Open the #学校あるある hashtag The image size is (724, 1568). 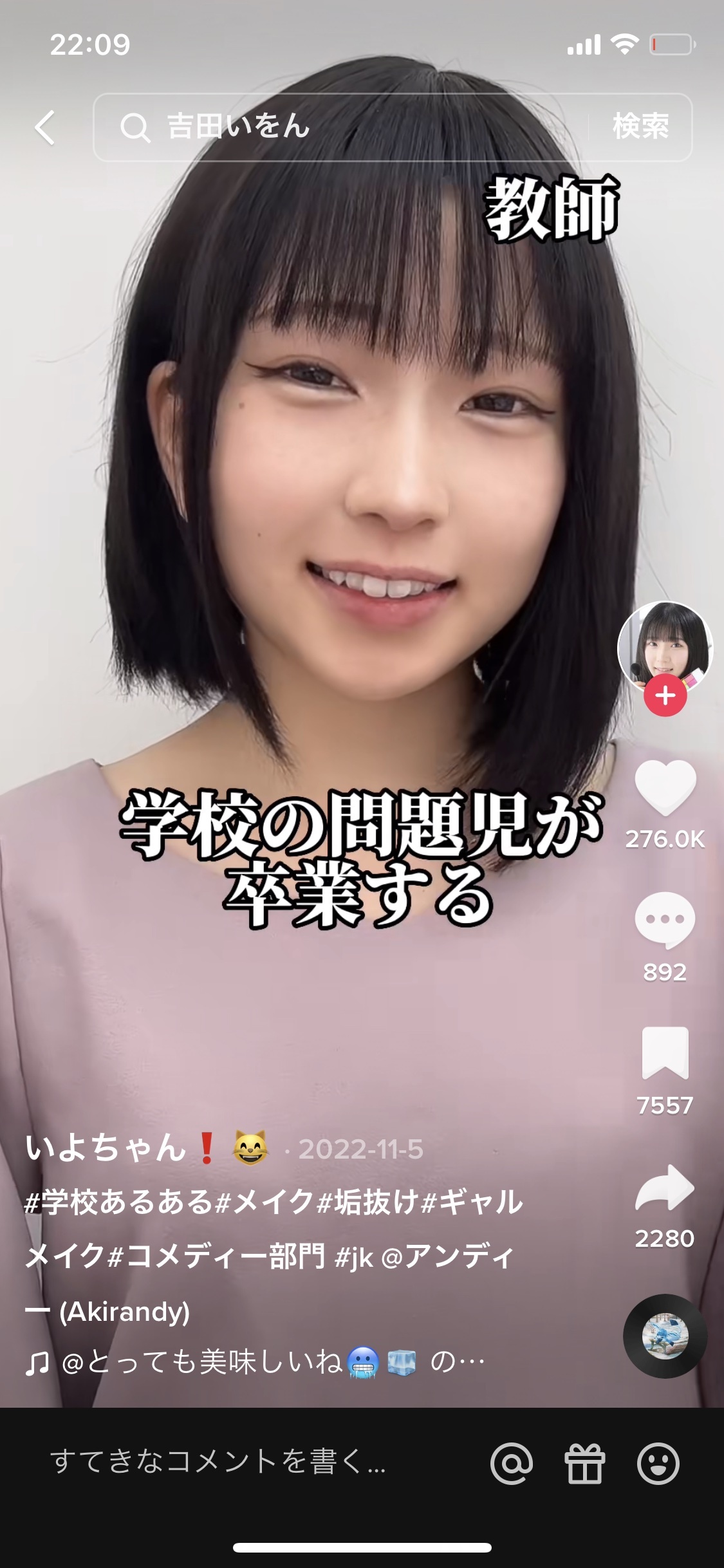click(118, 1202)
